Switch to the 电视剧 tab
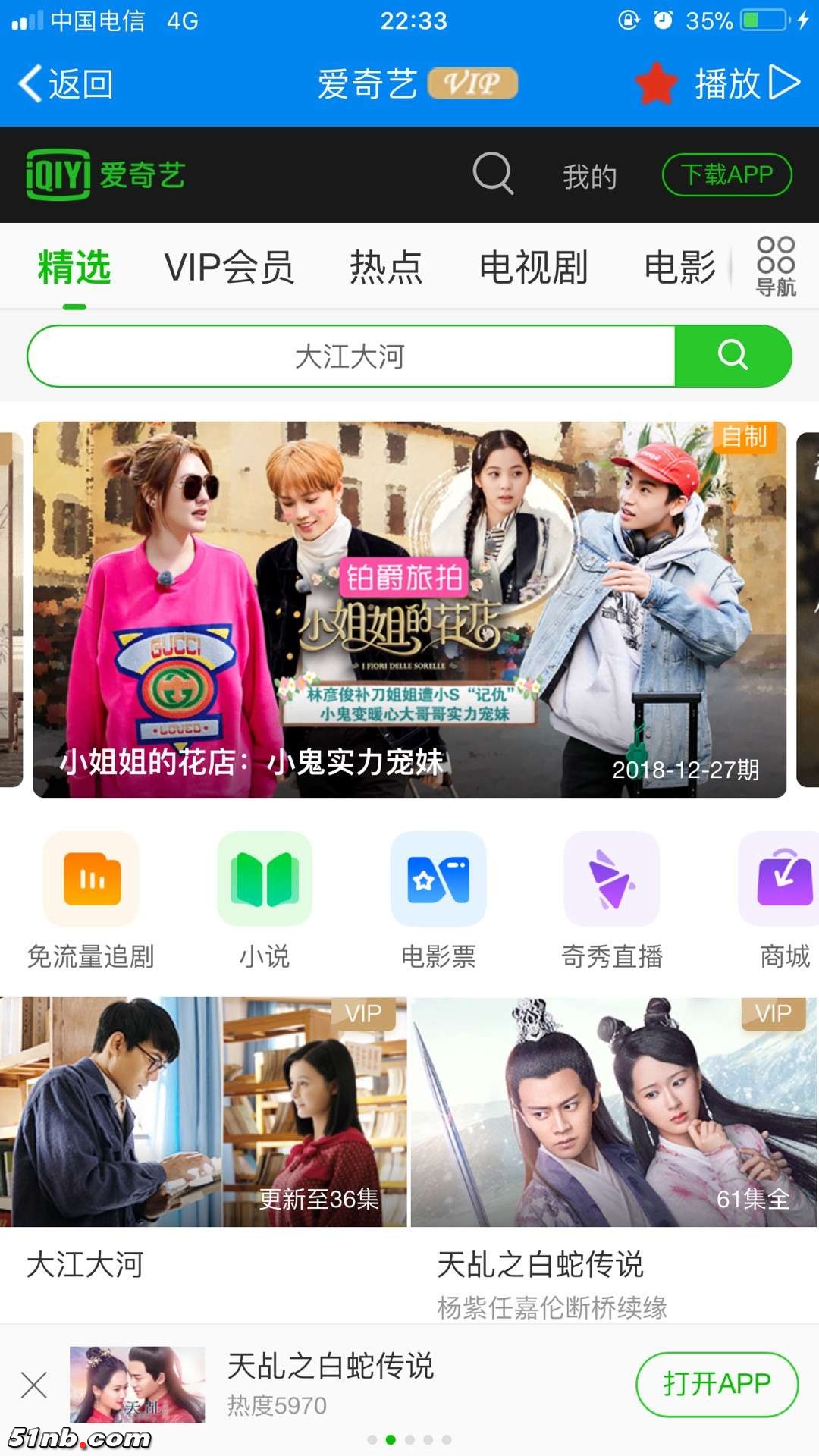 [534, 267]
